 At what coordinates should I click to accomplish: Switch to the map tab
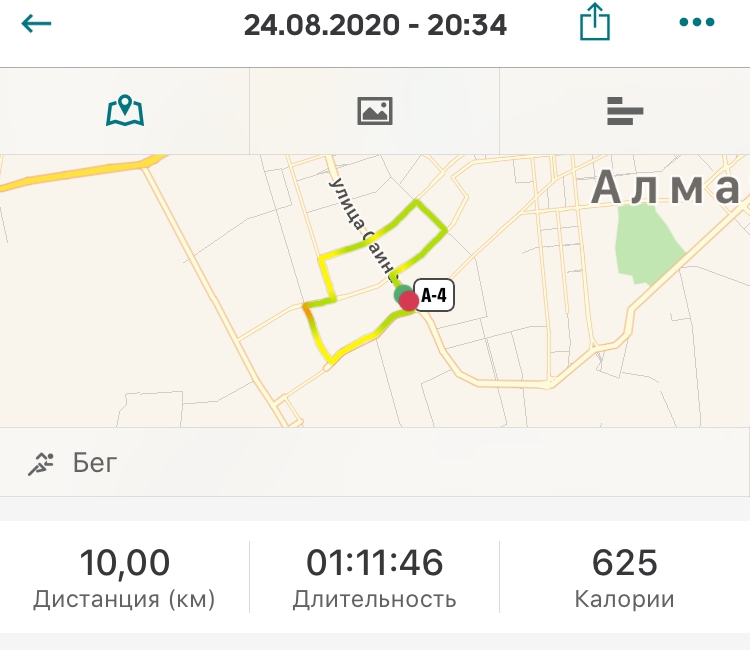[125, 110]
